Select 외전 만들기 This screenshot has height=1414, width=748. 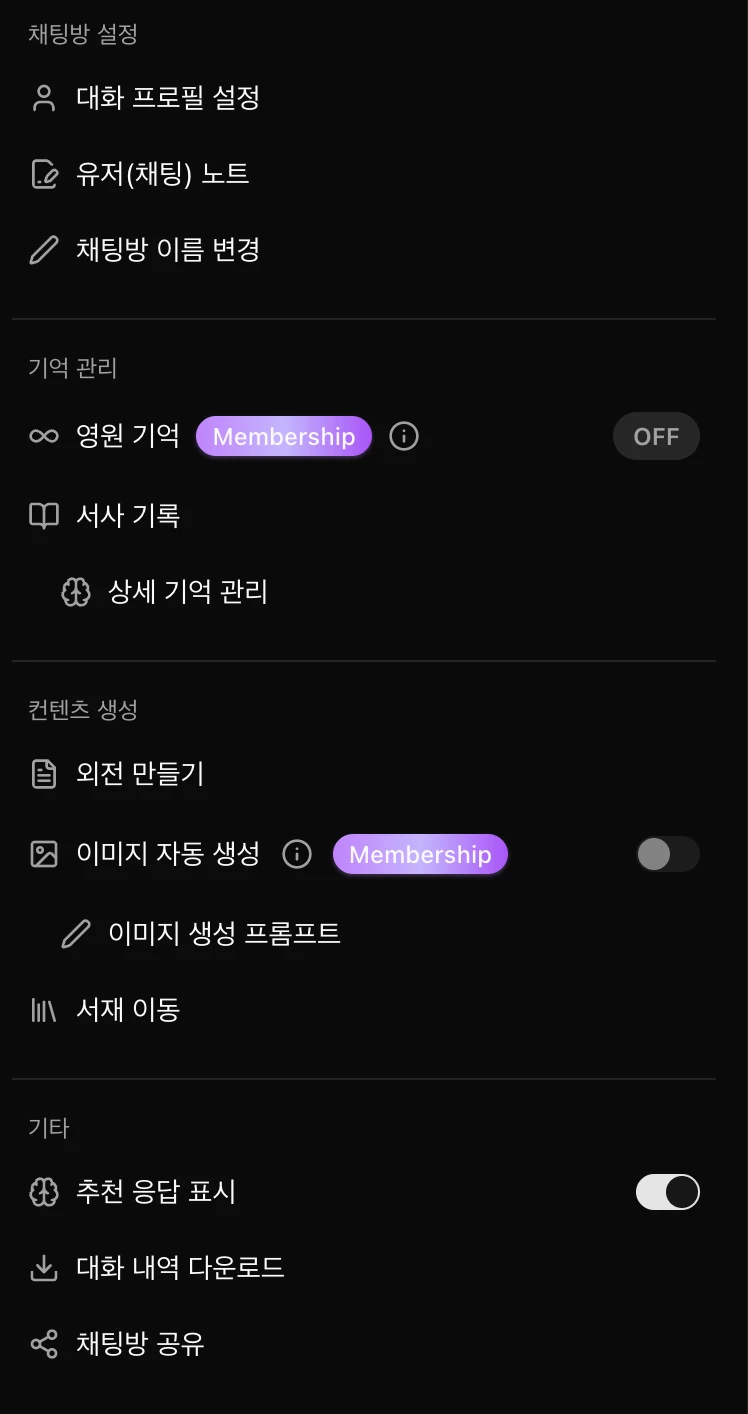point(140,774)
